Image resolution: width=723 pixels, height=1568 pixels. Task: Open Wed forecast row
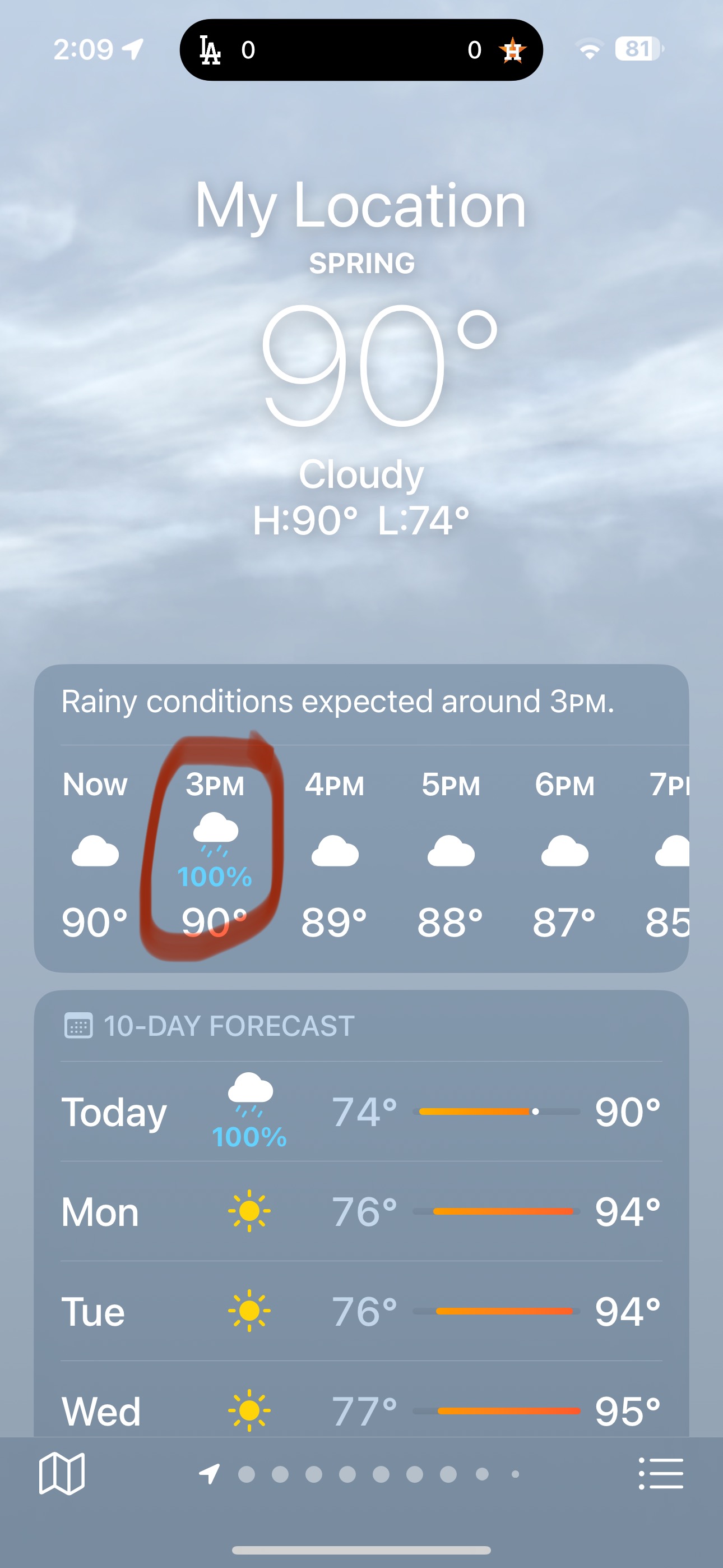tap(361, 1410)
